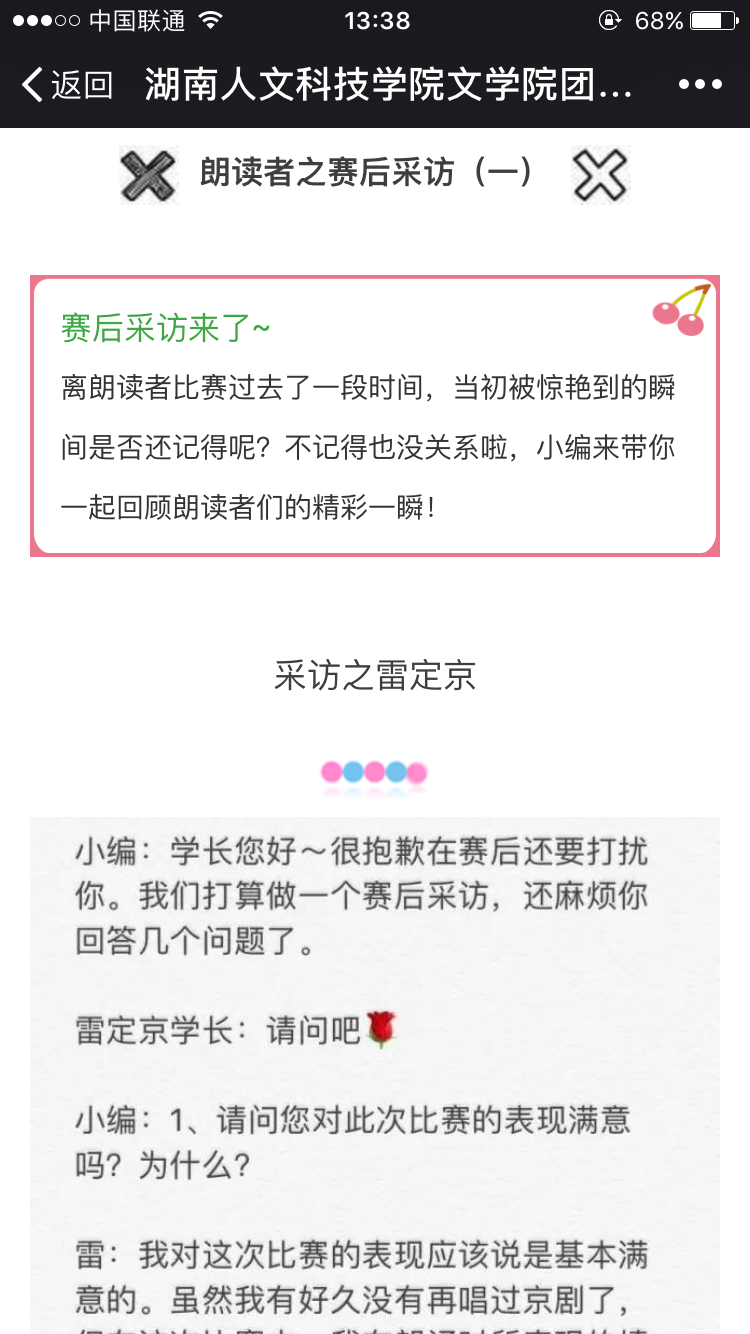The width and height of the screenshot is (750, 1334).
Task: Open the three-dot overflow menu
Action: click(x=699, y=85)
